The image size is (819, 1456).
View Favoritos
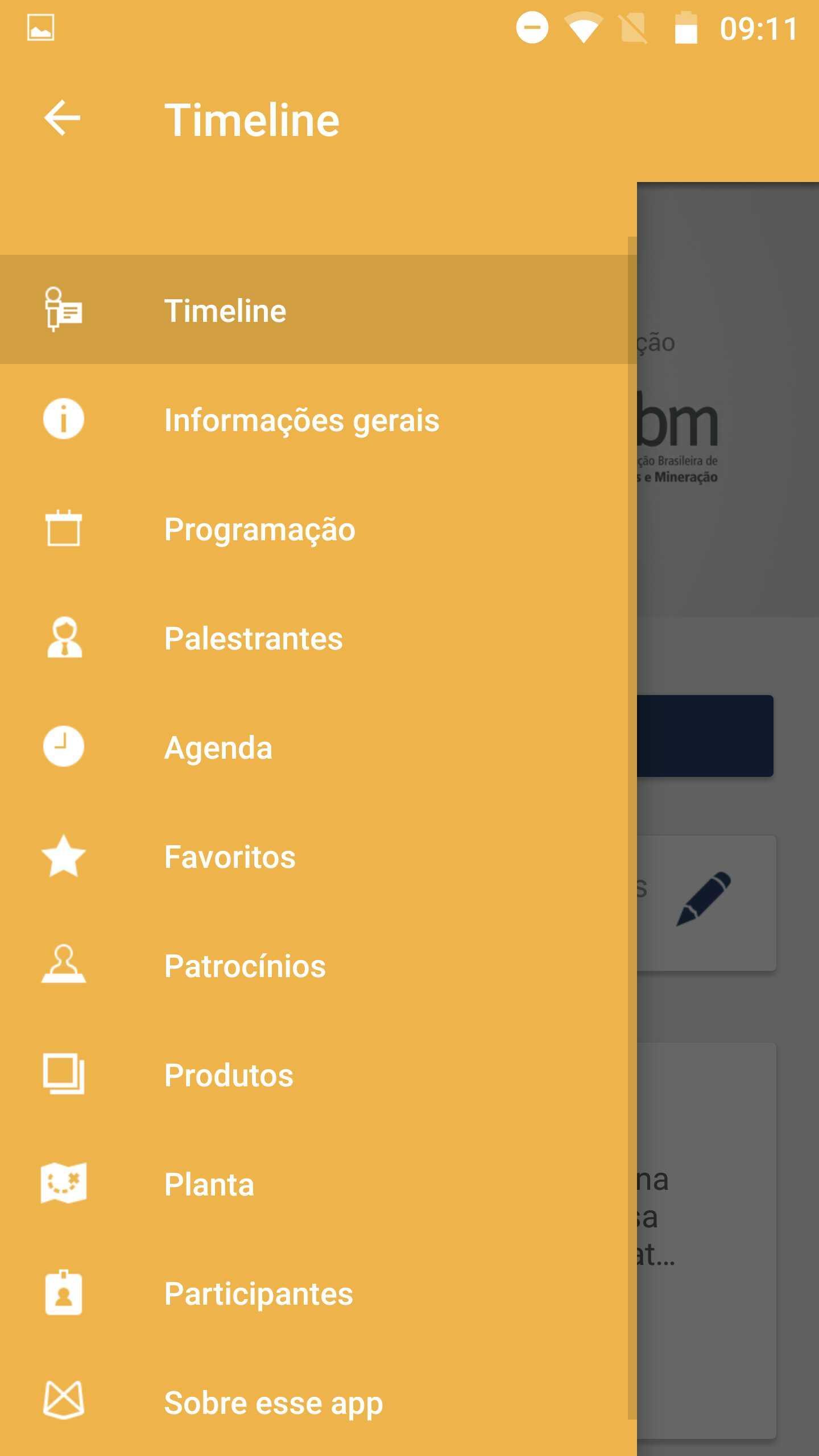click(x=230, y=857)
